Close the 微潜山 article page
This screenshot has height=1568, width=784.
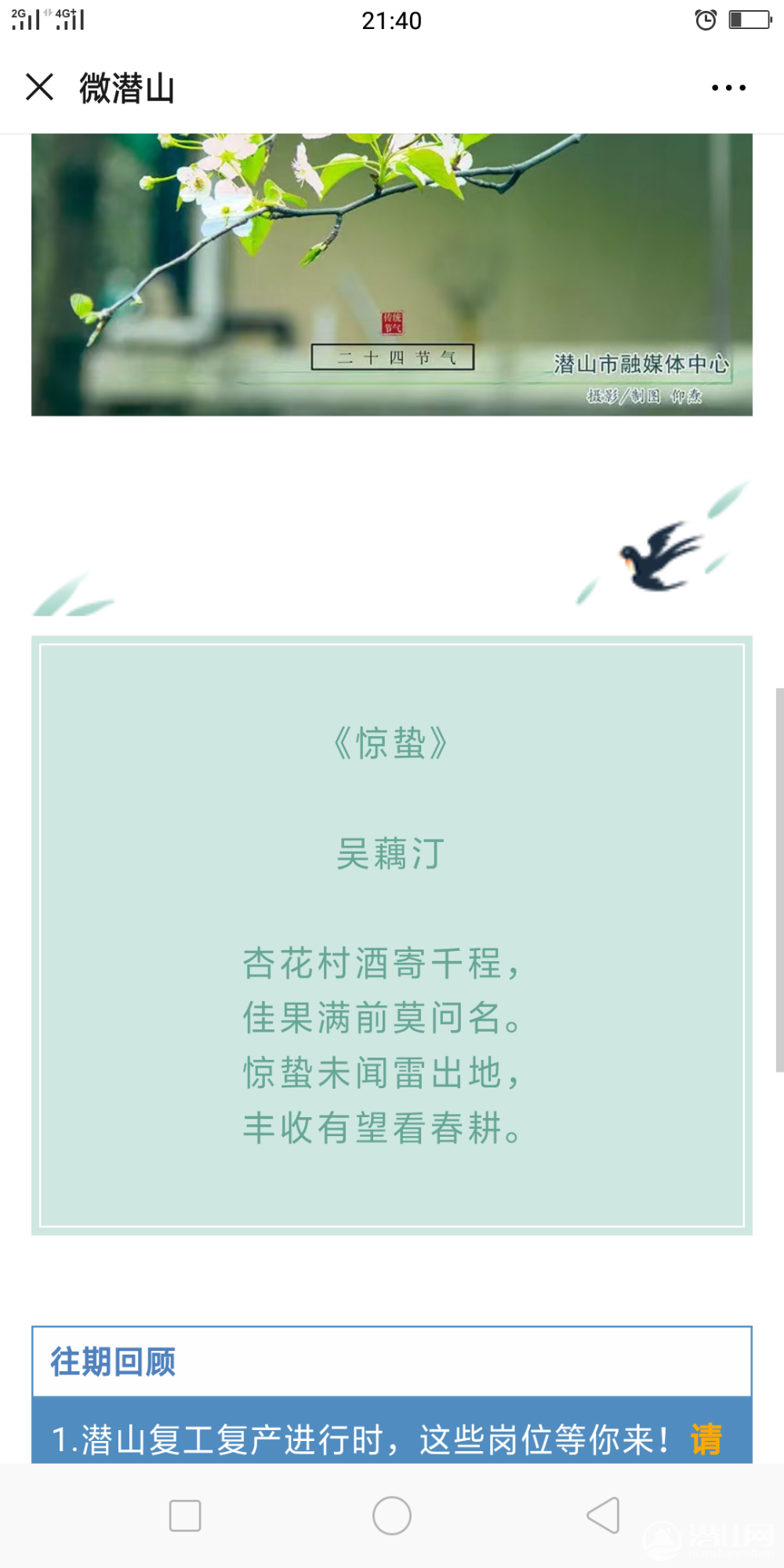39,87
